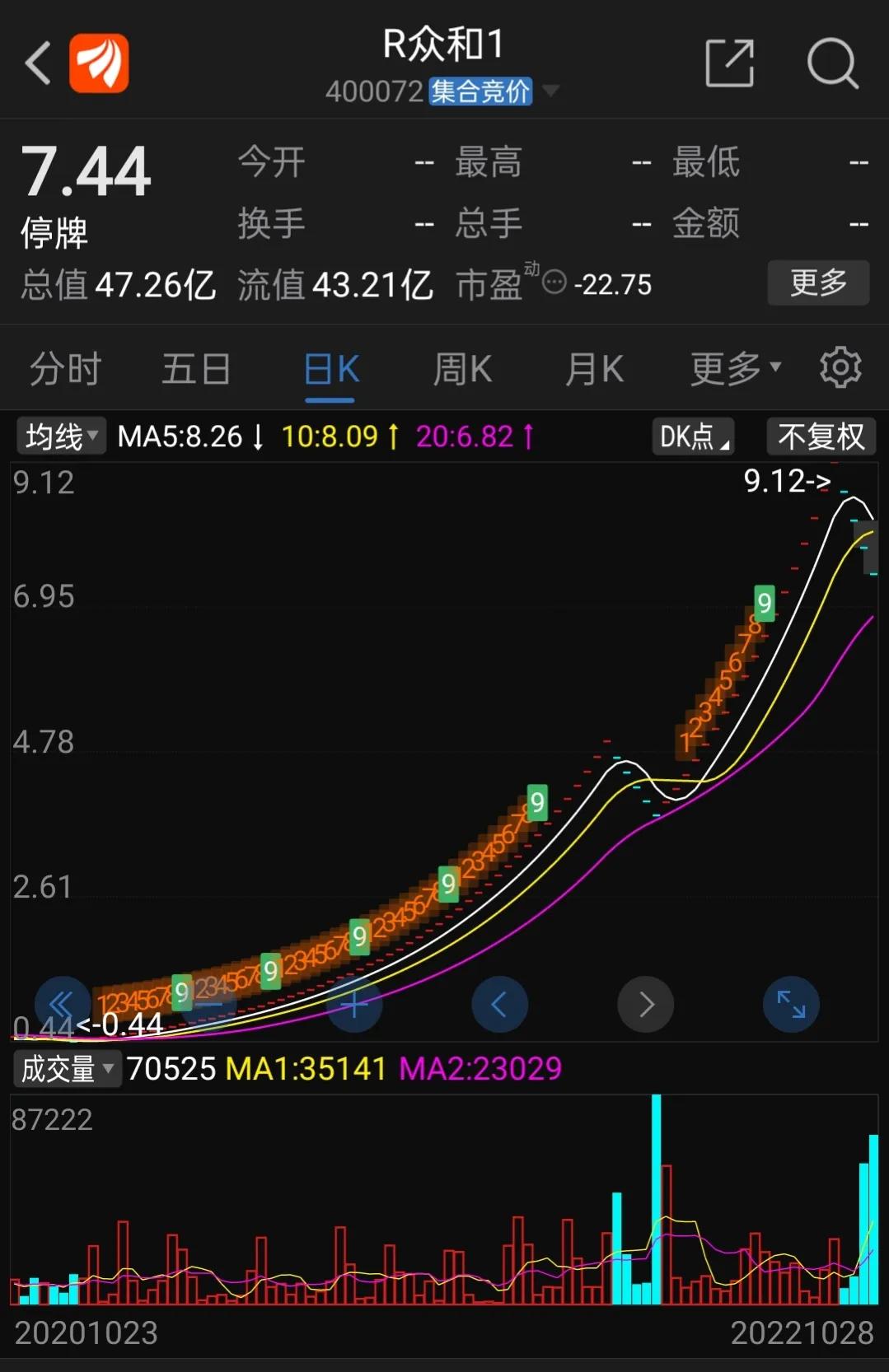Viewport: 889px width, 1372px height.
Task: Toggle the DK点 indicator
Action: pos(693,436)
